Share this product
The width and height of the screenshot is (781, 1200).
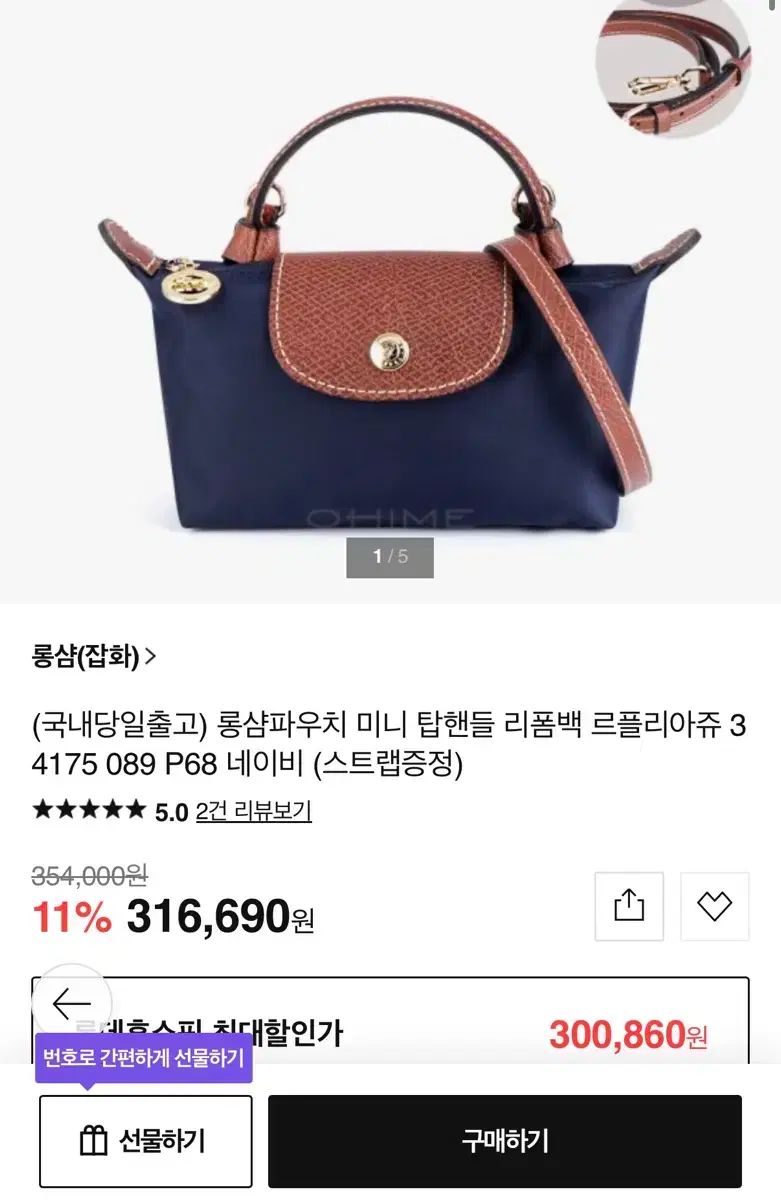point(628,906)
